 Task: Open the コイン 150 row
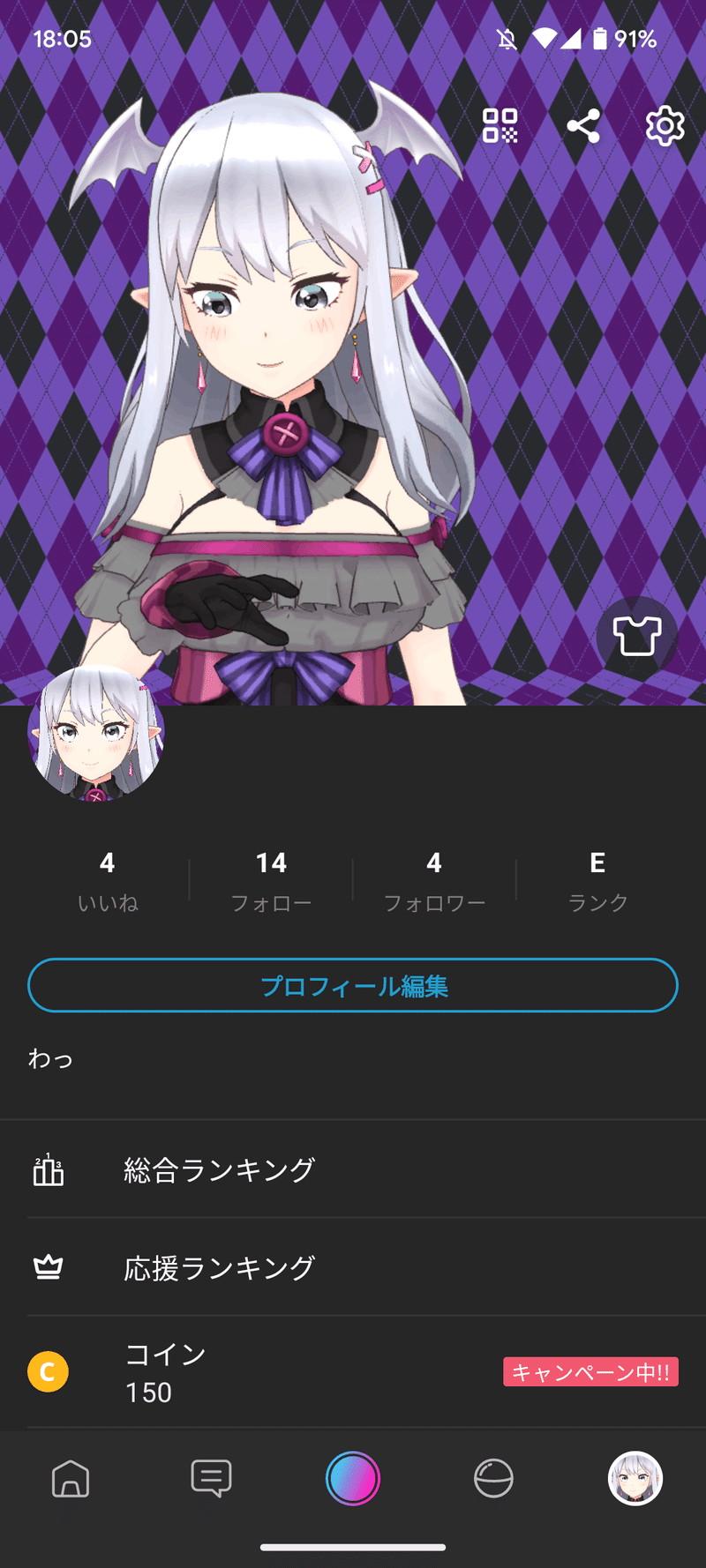tap(353, 1372)
